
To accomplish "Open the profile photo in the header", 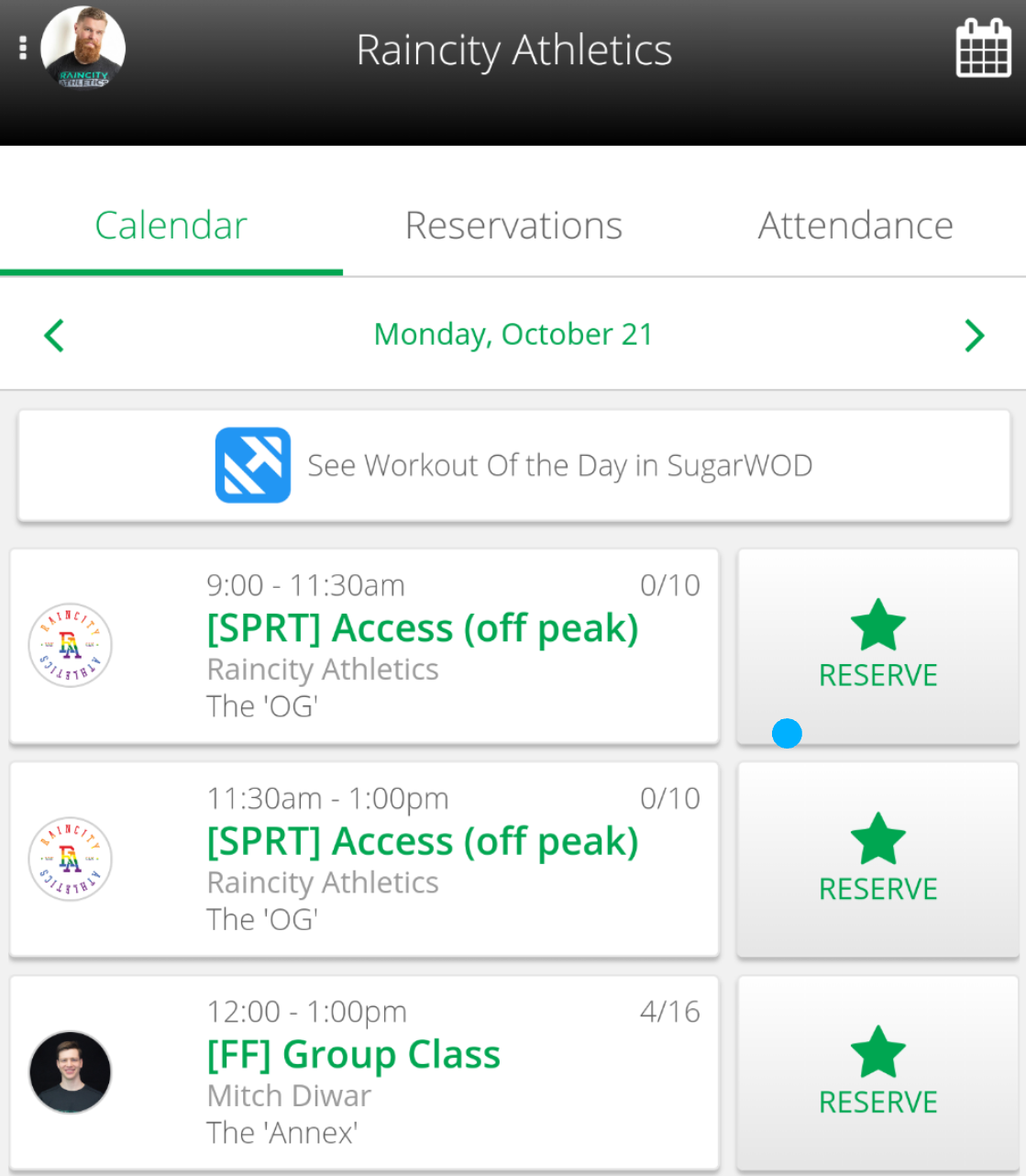I will (x=83, y=48).
